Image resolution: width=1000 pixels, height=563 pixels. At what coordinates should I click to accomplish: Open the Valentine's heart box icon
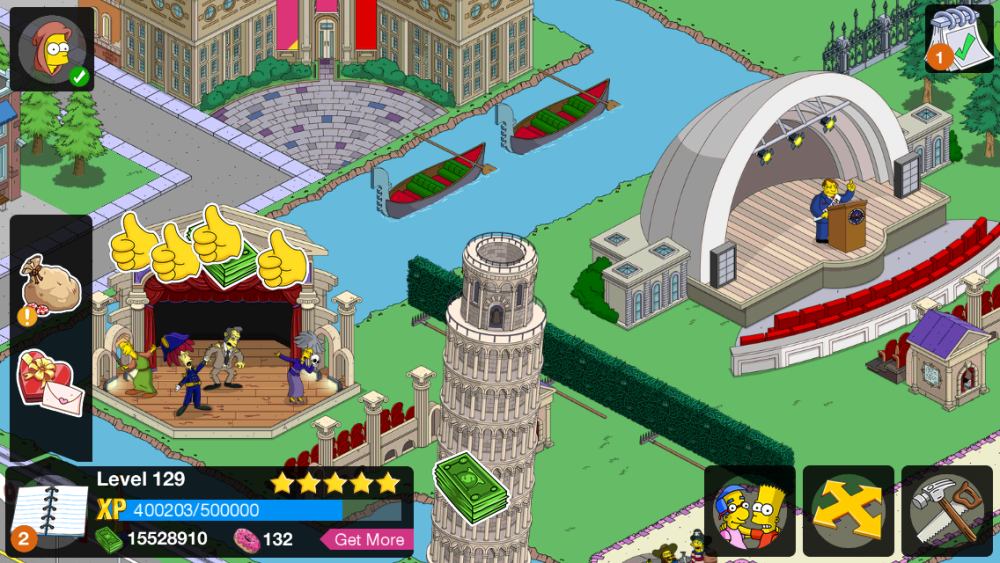[x=49, y=381]
